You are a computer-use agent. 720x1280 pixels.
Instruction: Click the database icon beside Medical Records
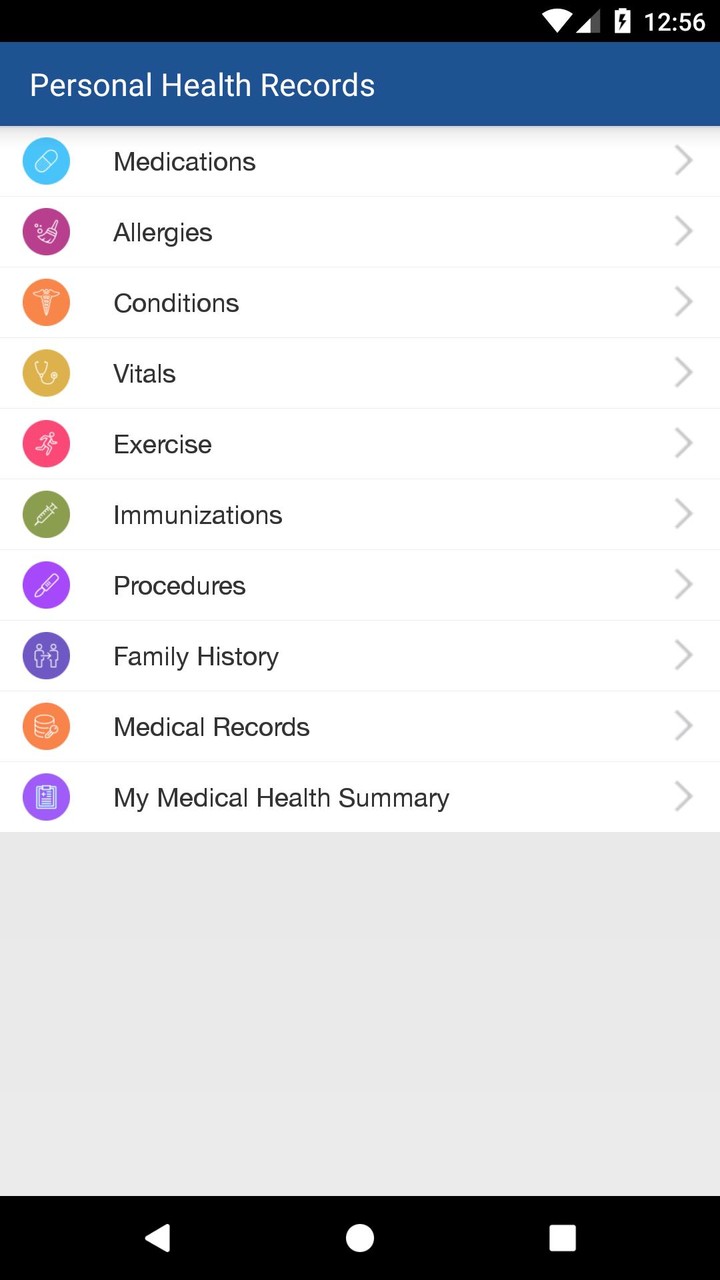(46, 726)
